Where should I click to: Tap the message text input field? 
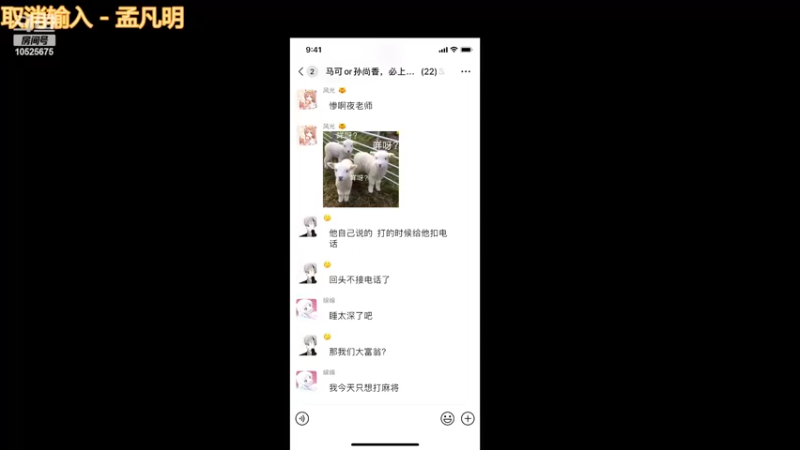374,418
